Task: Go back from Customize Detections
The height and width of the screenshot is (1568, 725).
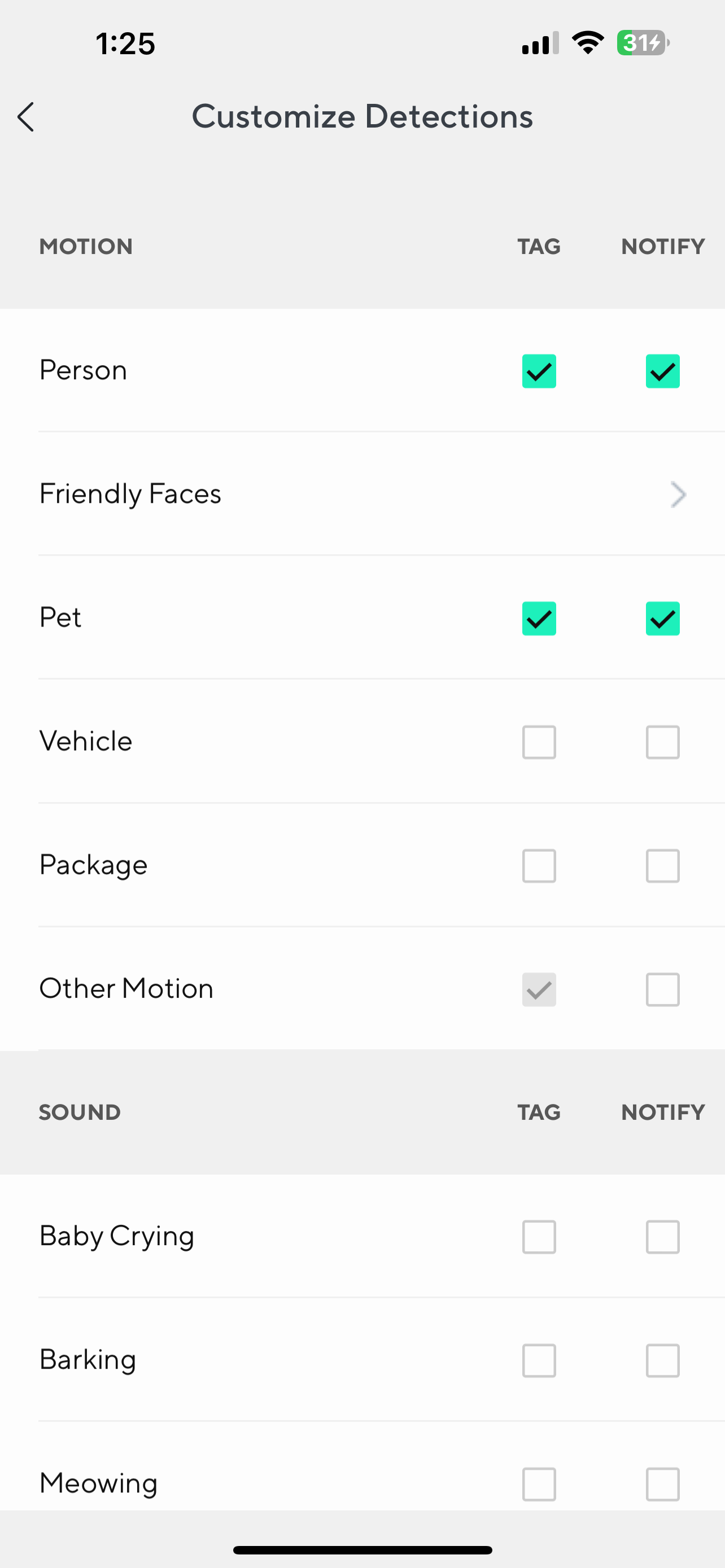Action: pos(25,117)
